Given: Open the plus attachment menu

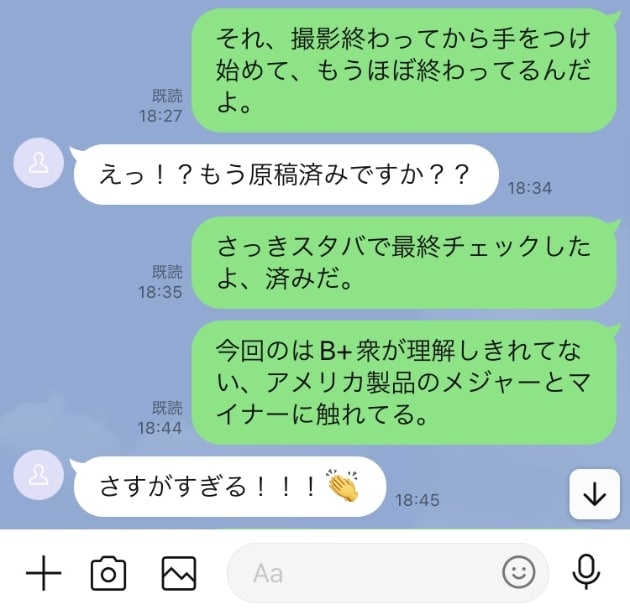Looking at the screenshot, I should (x=43, y=573).
